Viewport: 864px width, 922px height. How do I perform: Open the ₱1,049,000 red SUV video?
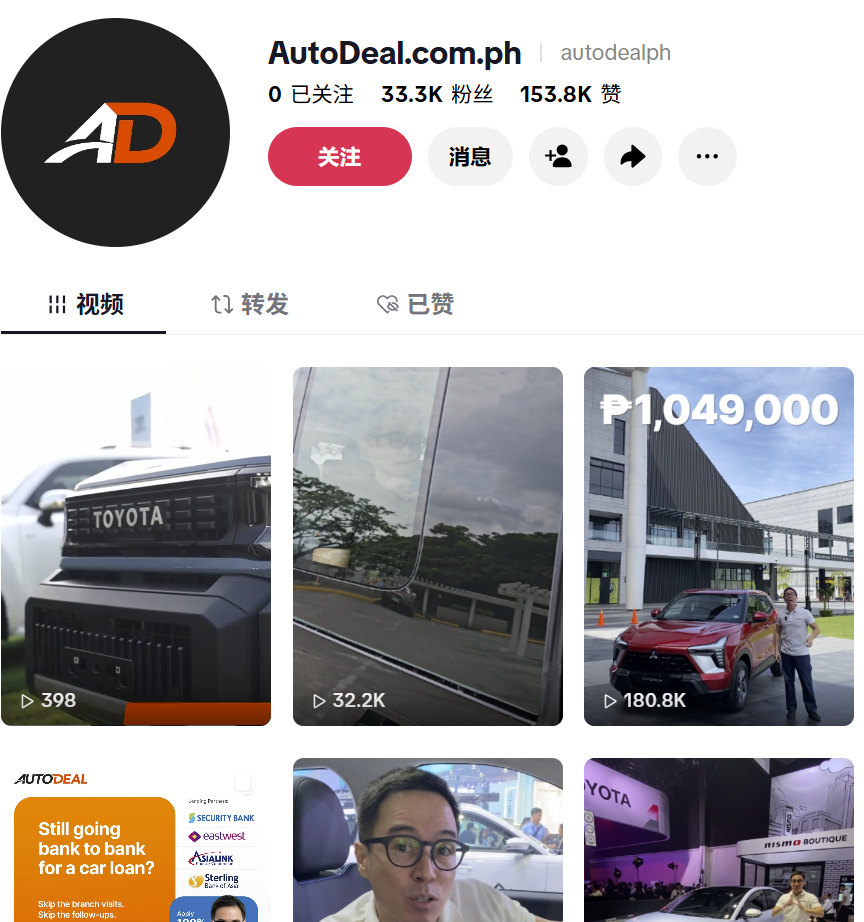pos(719,546)
